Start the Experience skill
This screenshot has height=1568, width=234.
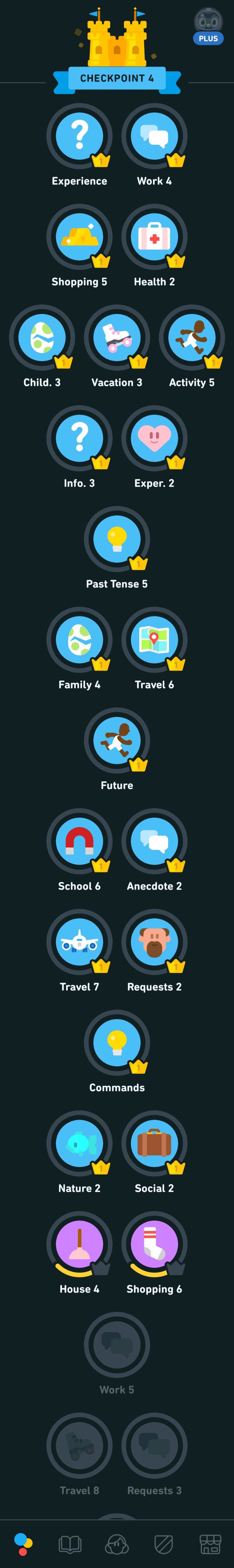point(79,136)
